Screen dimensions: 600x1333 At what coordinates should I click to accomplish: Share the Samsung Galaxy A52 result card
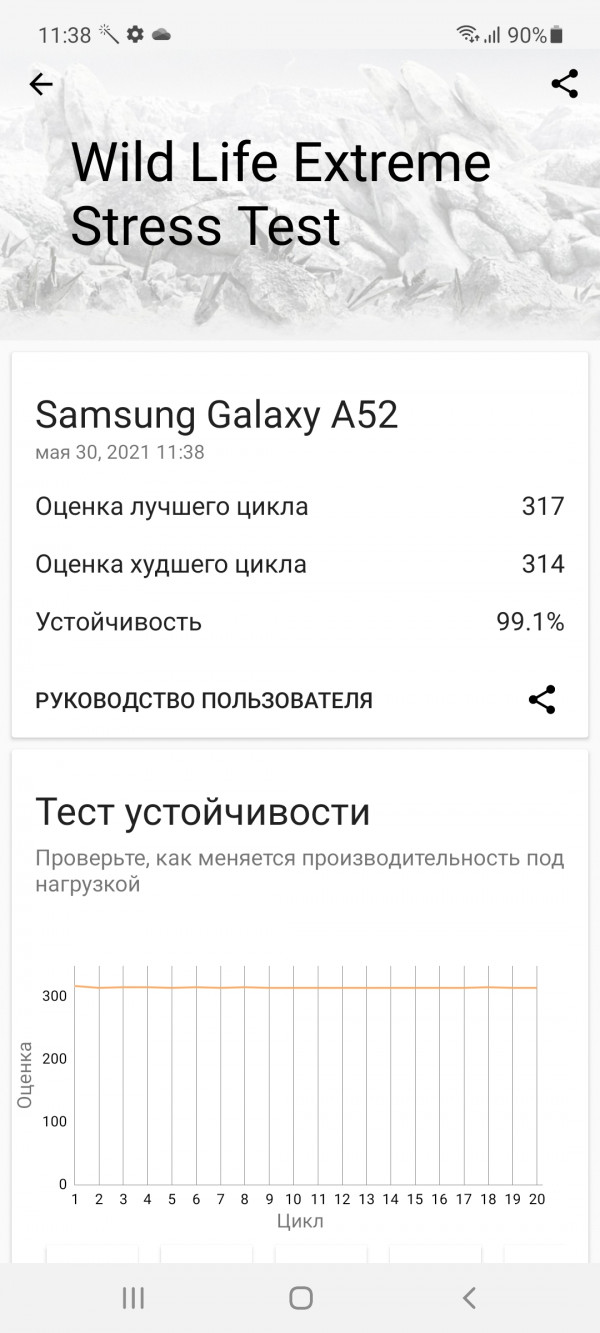coord(542,700)
